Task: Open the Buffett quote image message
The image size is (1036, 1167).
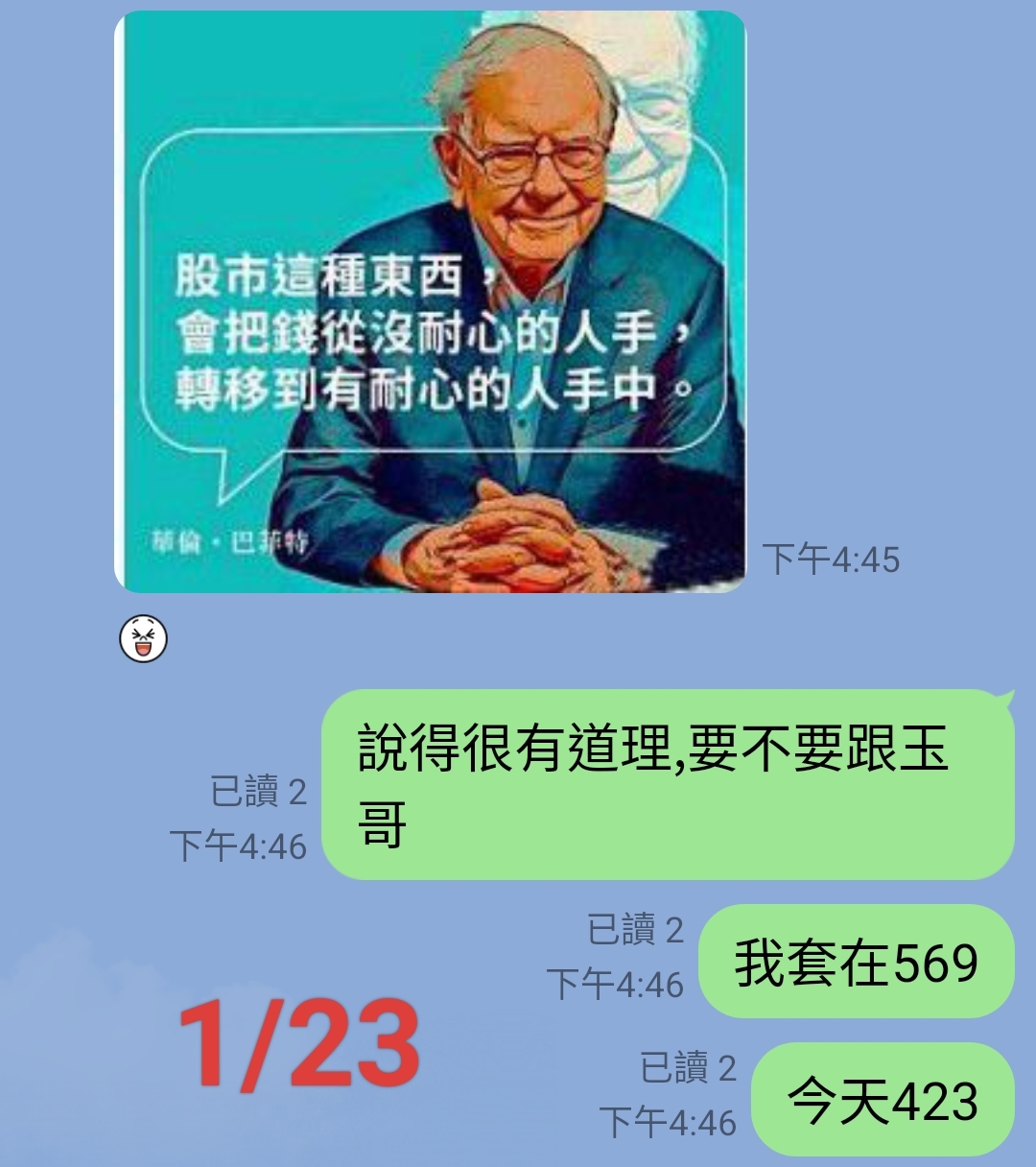Action: tap(430, 301)
